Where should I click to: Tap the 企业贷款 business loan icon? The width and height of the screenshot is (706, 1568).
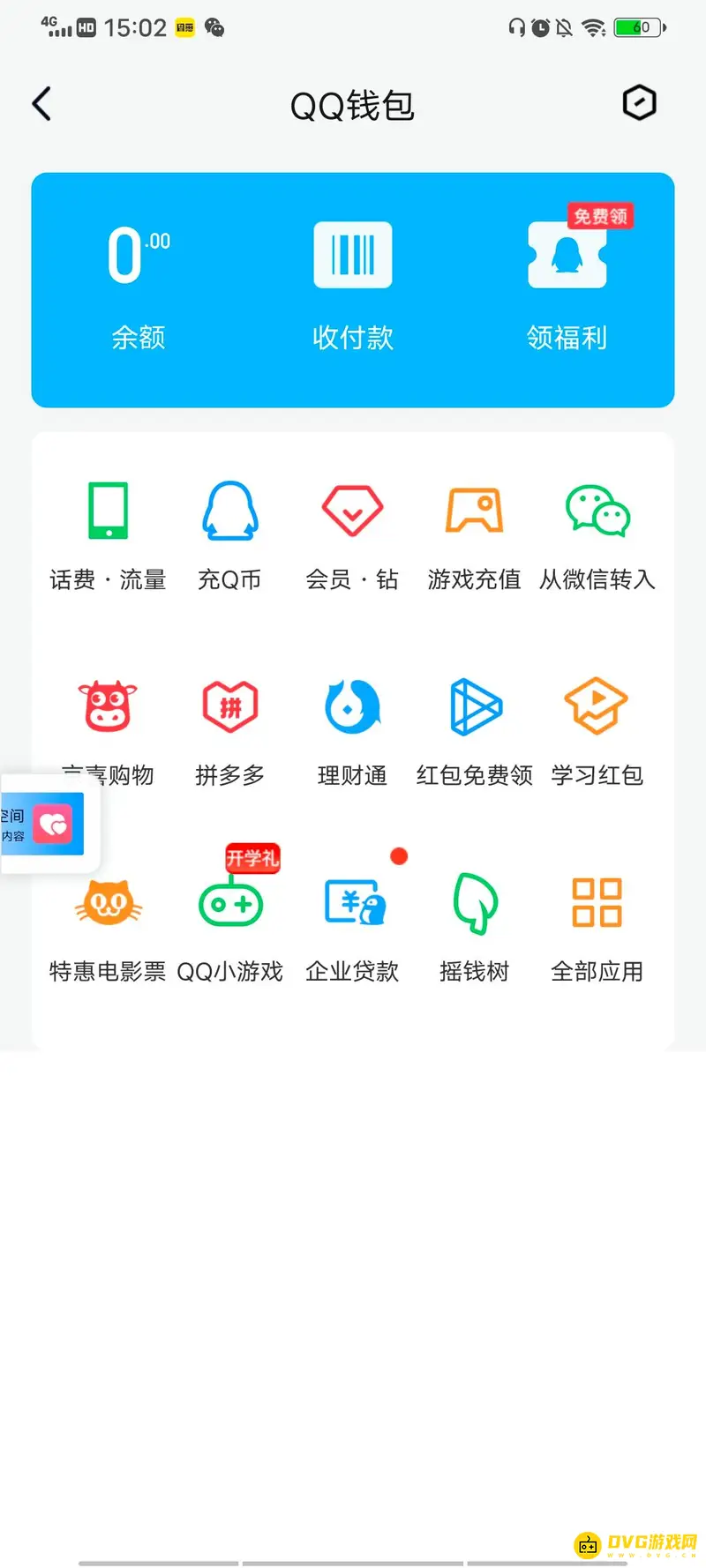(352, 901)
